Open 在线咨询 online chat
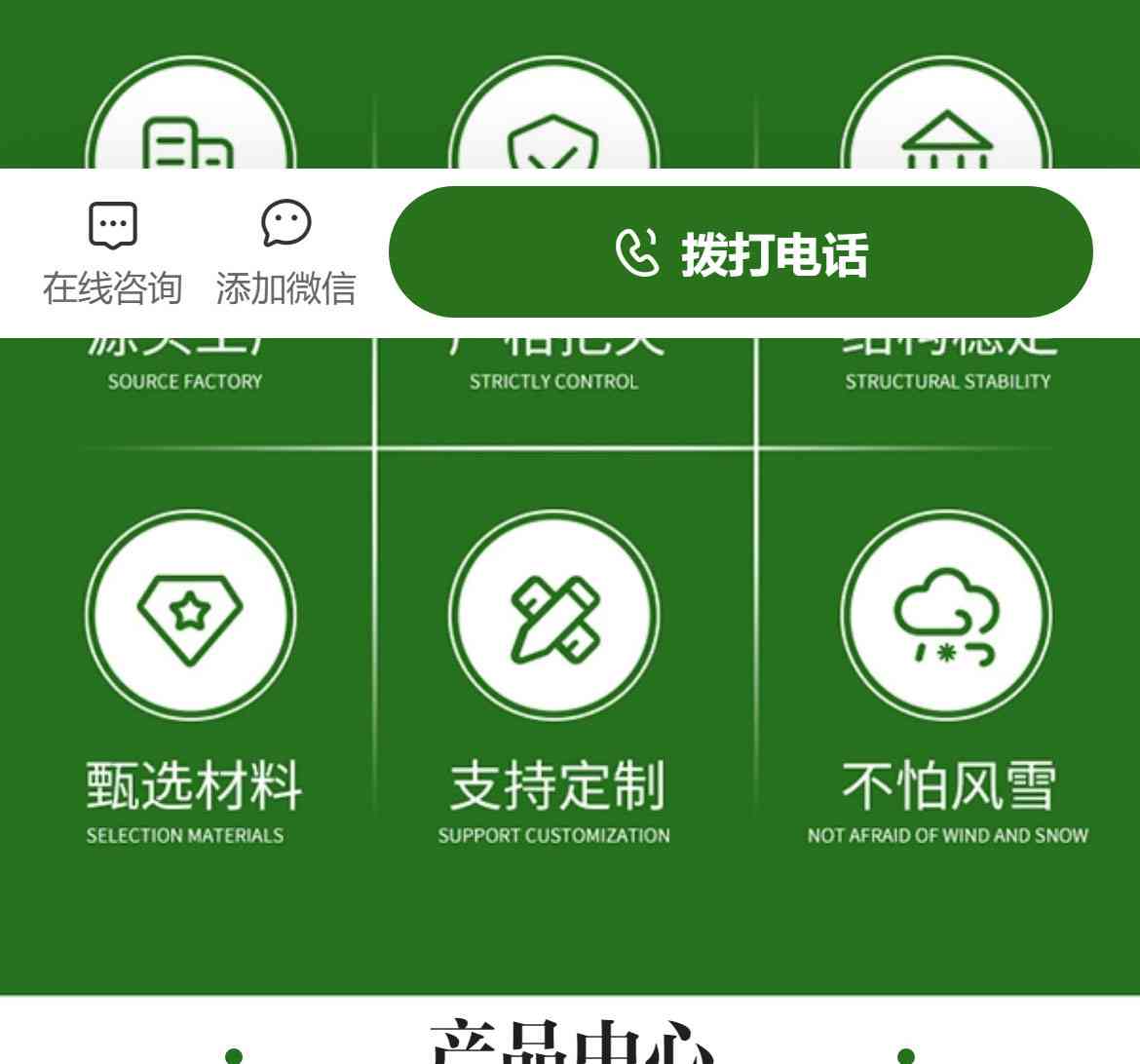1140x1064 pixels. click(x=113, y=252)
